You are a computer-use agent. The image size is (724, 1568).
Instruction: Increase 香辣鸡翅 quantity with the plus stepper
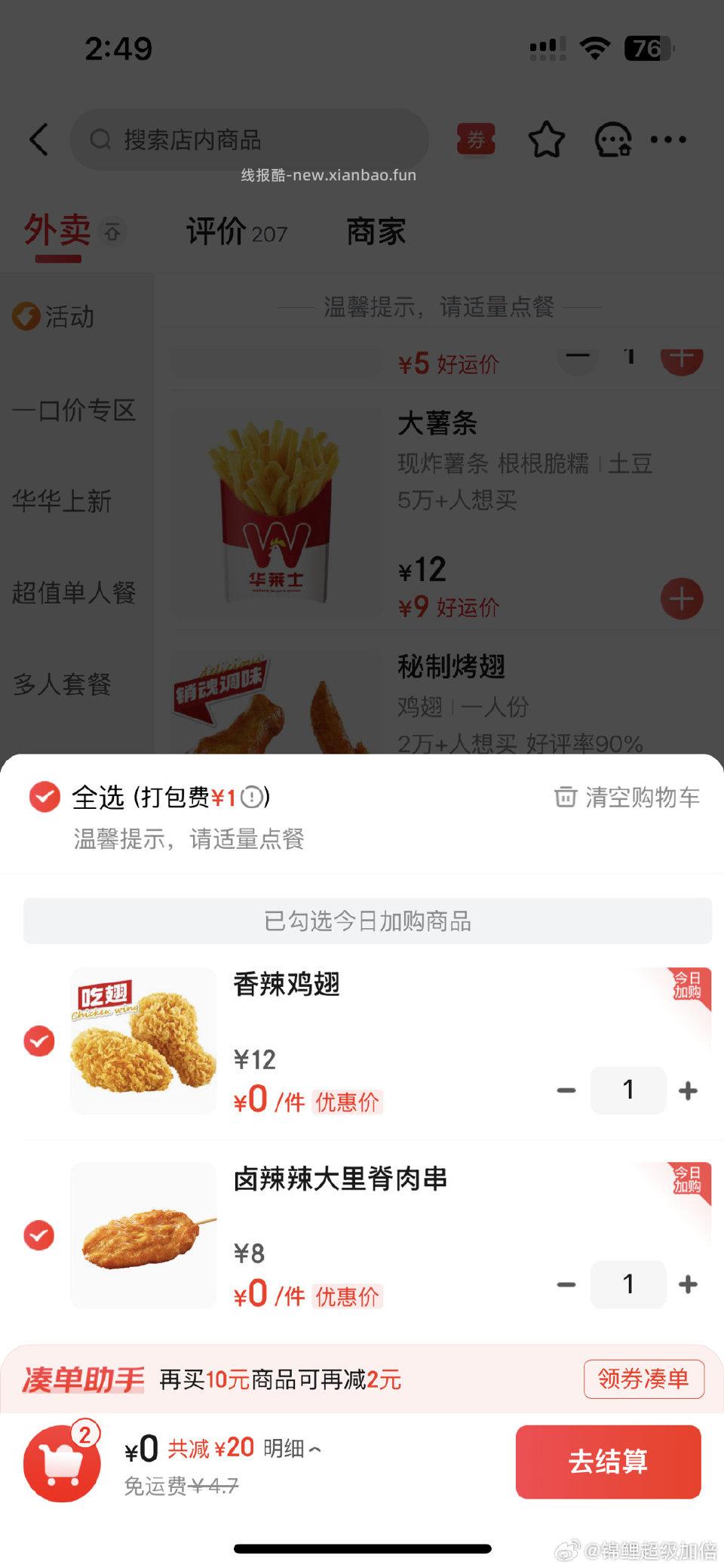click(x=687, y=1090)
